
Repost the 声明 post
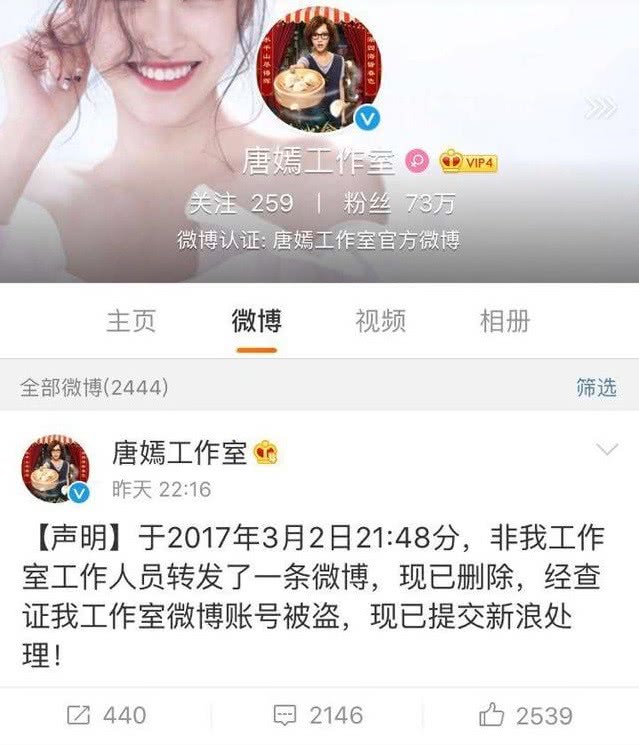click(106, 715)
